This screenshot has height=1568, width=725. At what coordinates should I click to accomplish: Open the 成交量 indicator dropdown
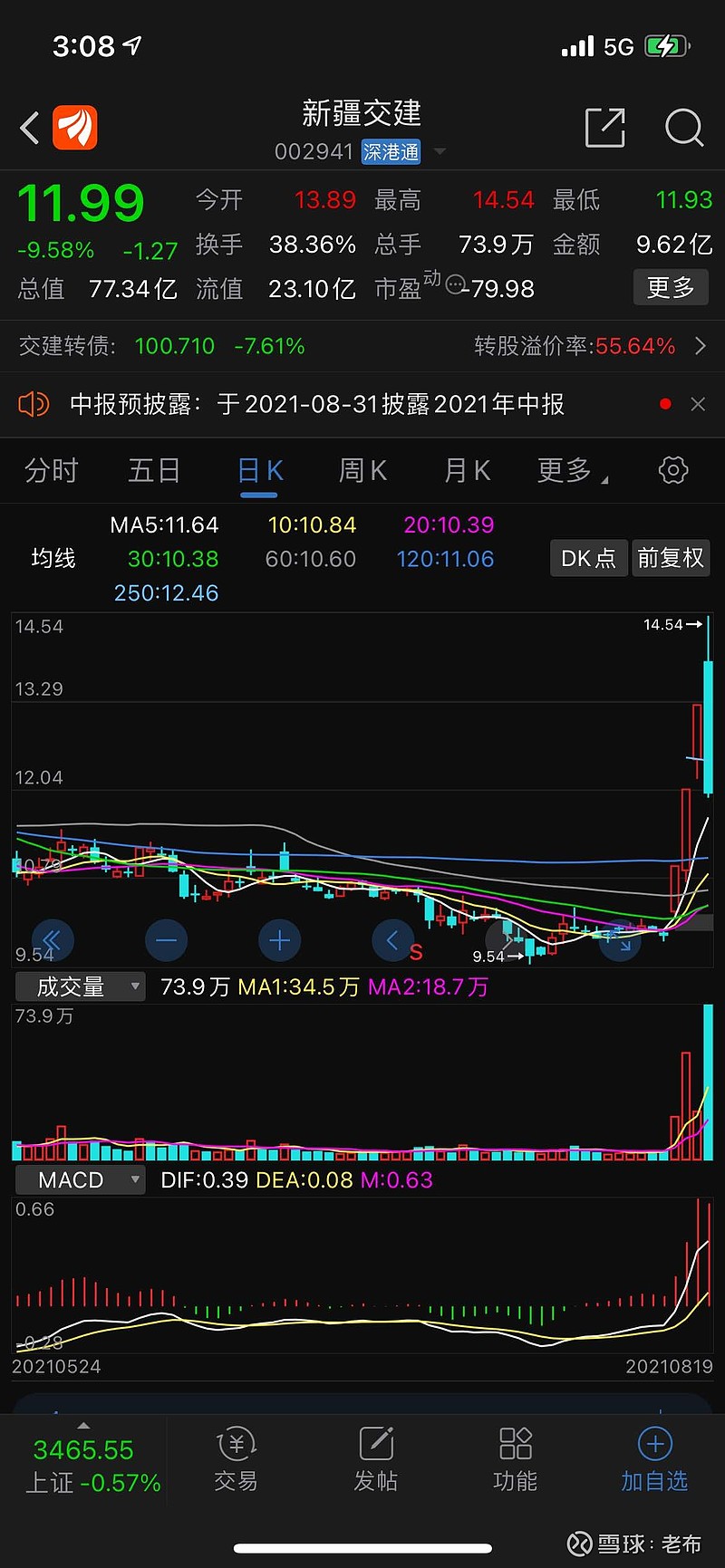tap(80, 986)
